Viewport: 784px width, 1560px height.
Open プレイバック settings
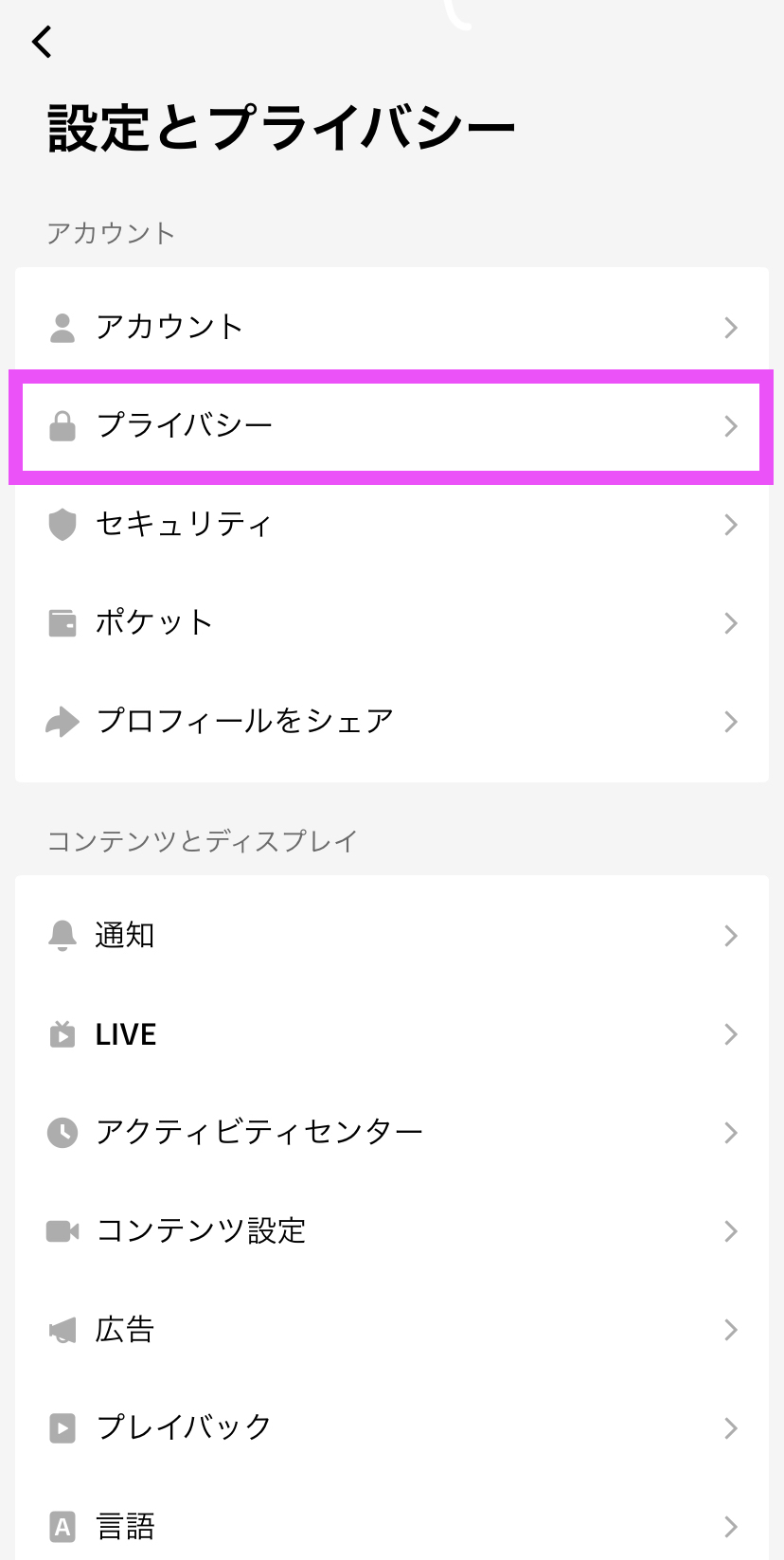(x=392, y=1428)
